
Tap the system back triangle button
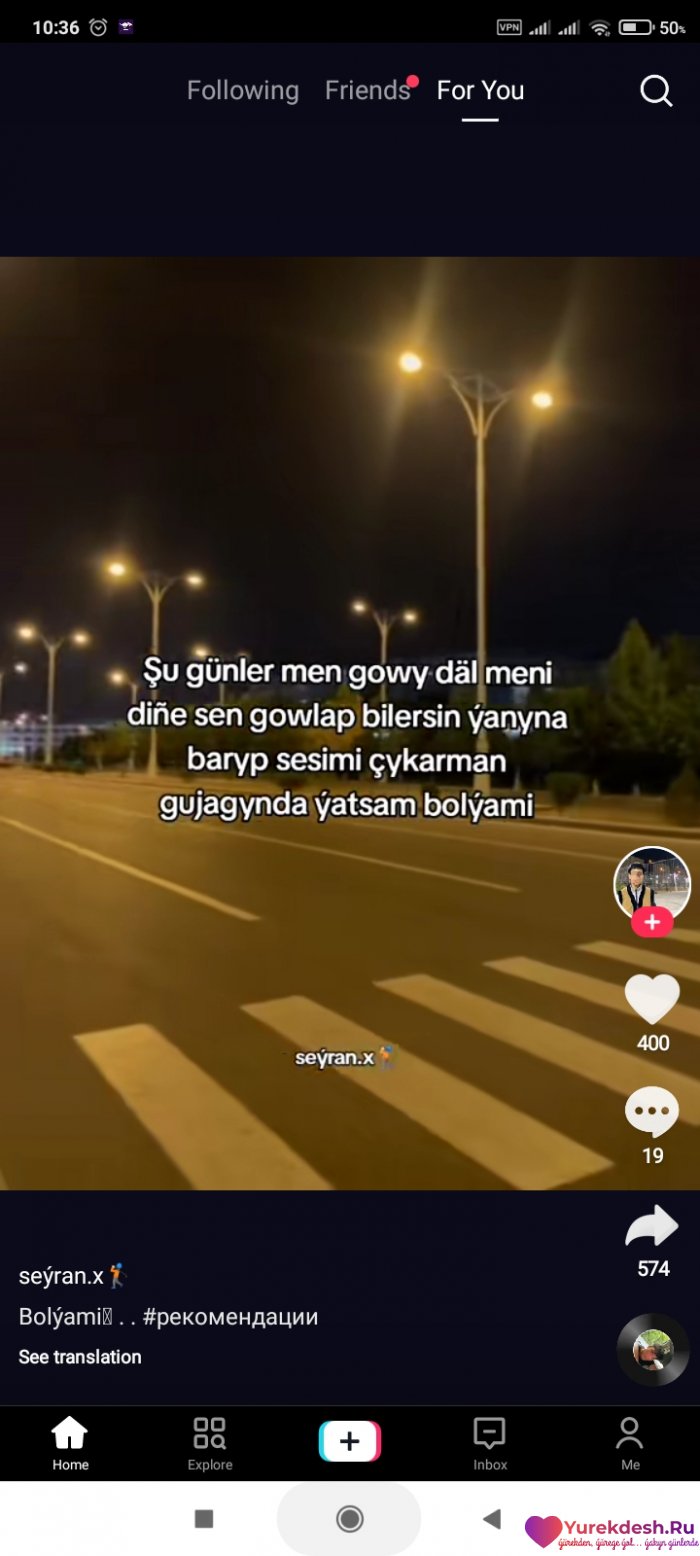(x=492, y=1519)
